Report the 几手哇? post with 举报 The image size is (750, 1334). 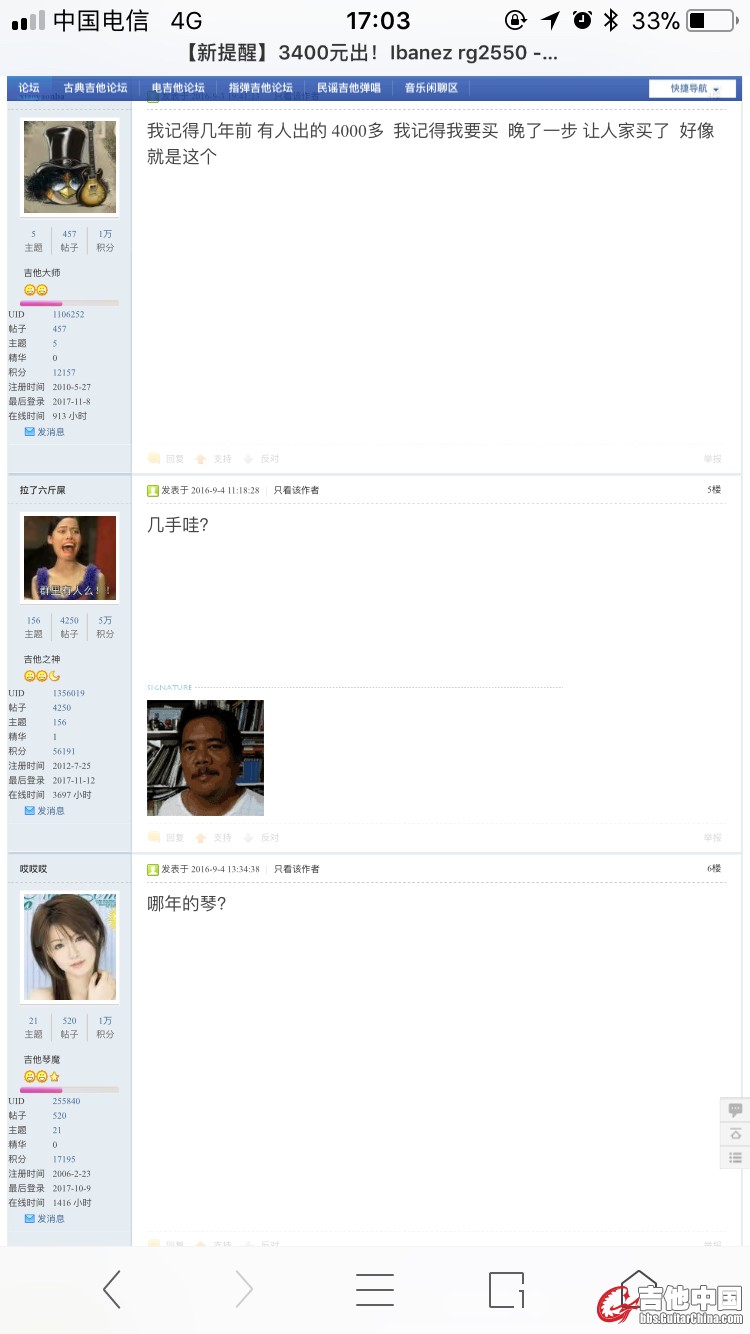pyautogui.click(x=711, y=838)
